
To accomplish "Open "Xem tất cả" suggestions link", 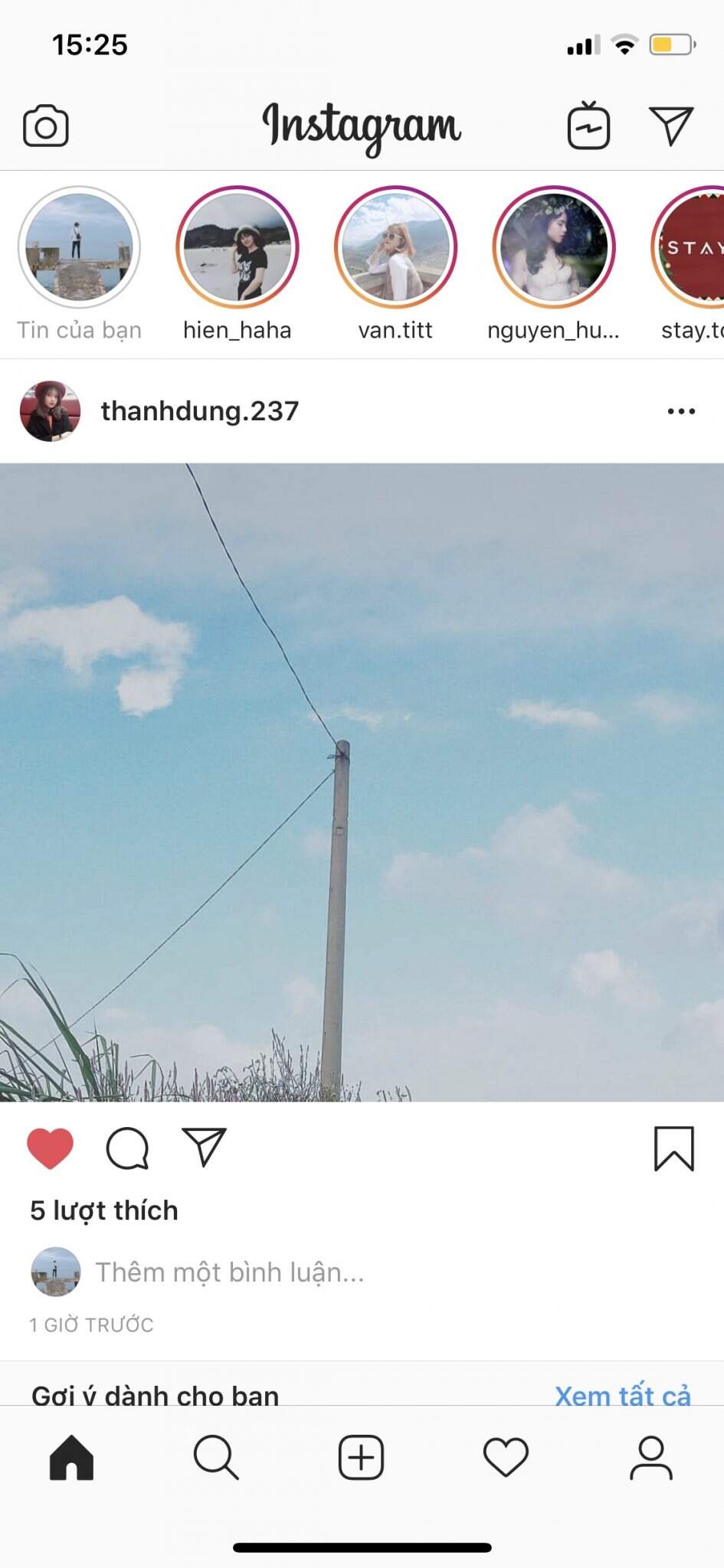I will [x=622, y=1395].
